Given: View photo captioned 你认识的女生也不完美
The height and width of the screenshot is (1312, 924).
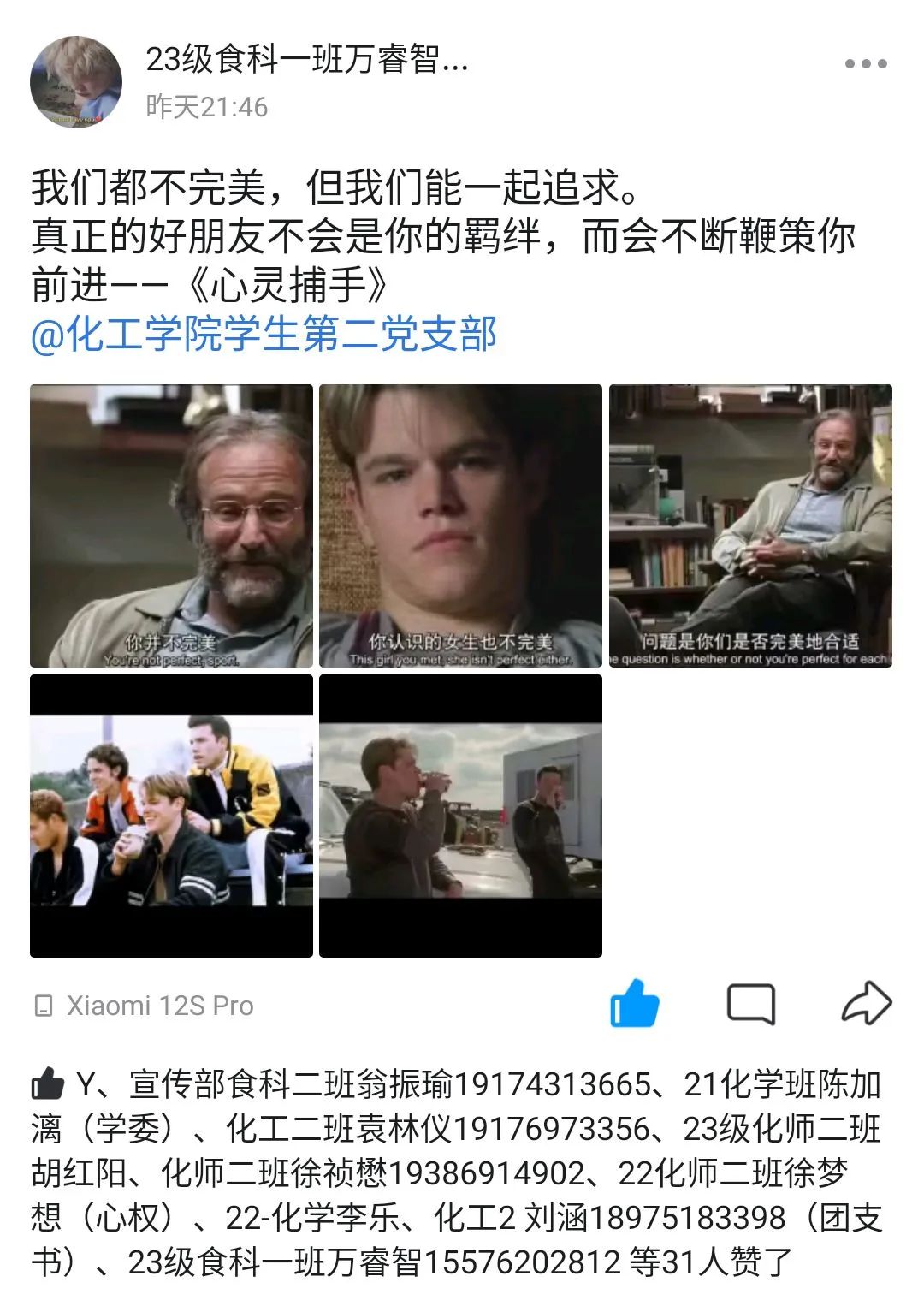Looking at the screenshot, I should [x=460, y=525].
